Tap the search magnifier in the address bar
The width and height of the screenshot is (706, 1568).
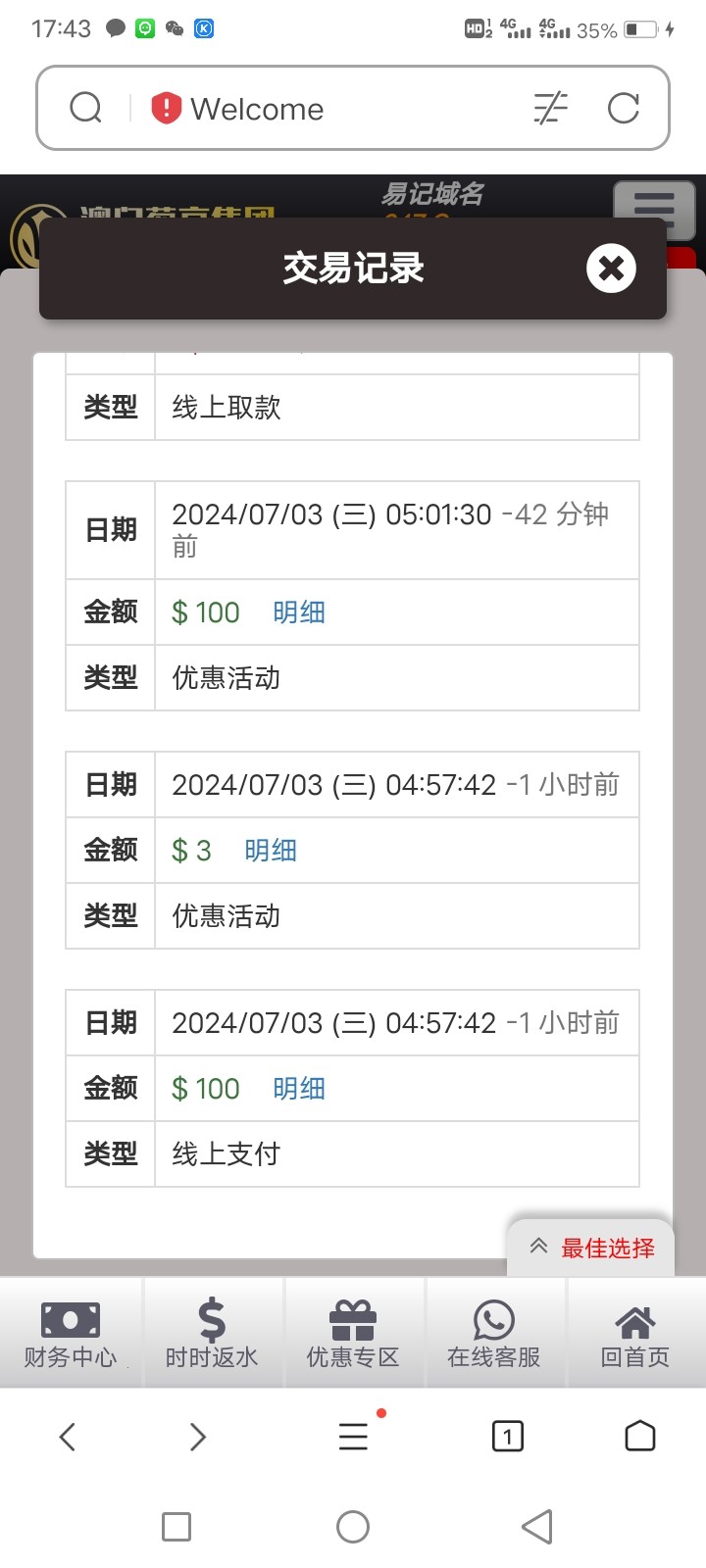[85, 108]
